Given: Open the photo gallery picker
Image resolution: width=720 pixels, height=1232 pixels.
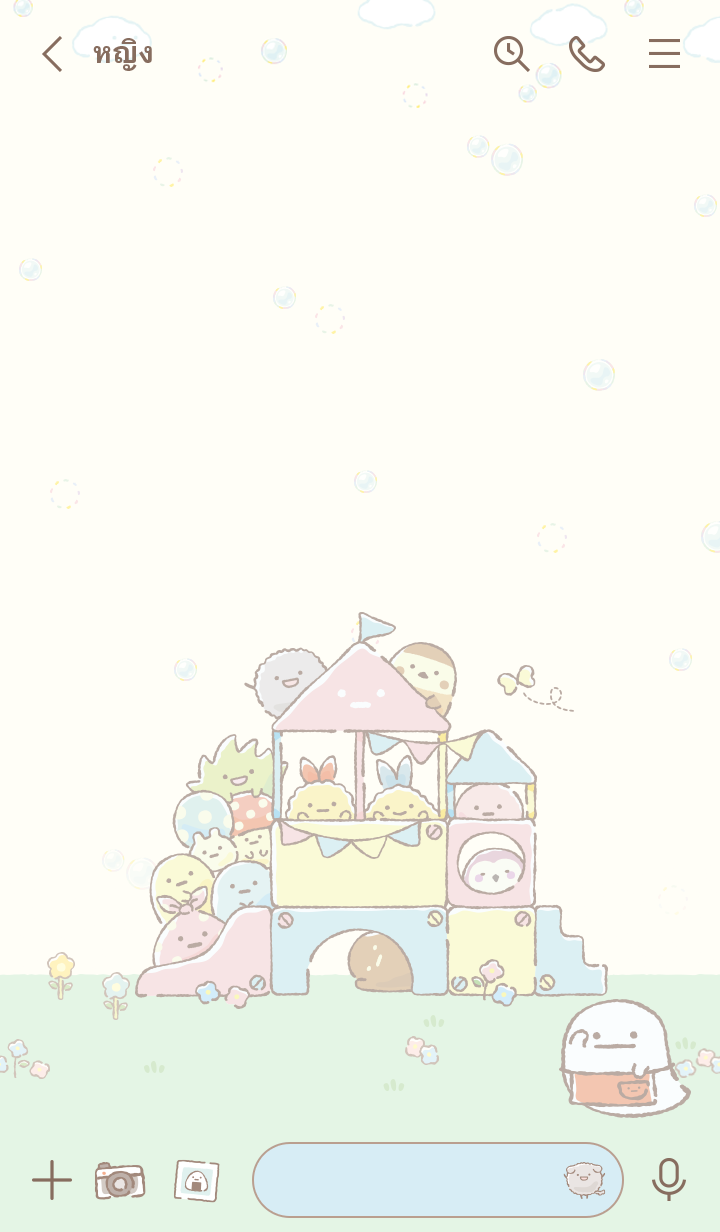Looking at the screenshot, I should [x=197, y=1181].
